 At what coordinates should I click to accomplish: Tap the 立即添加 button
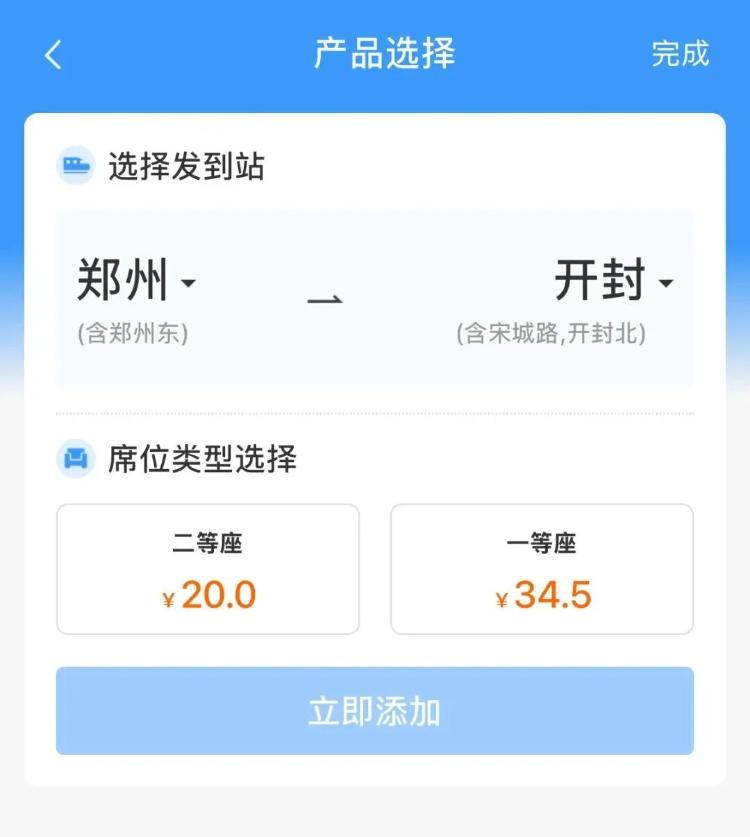(374, 711)
